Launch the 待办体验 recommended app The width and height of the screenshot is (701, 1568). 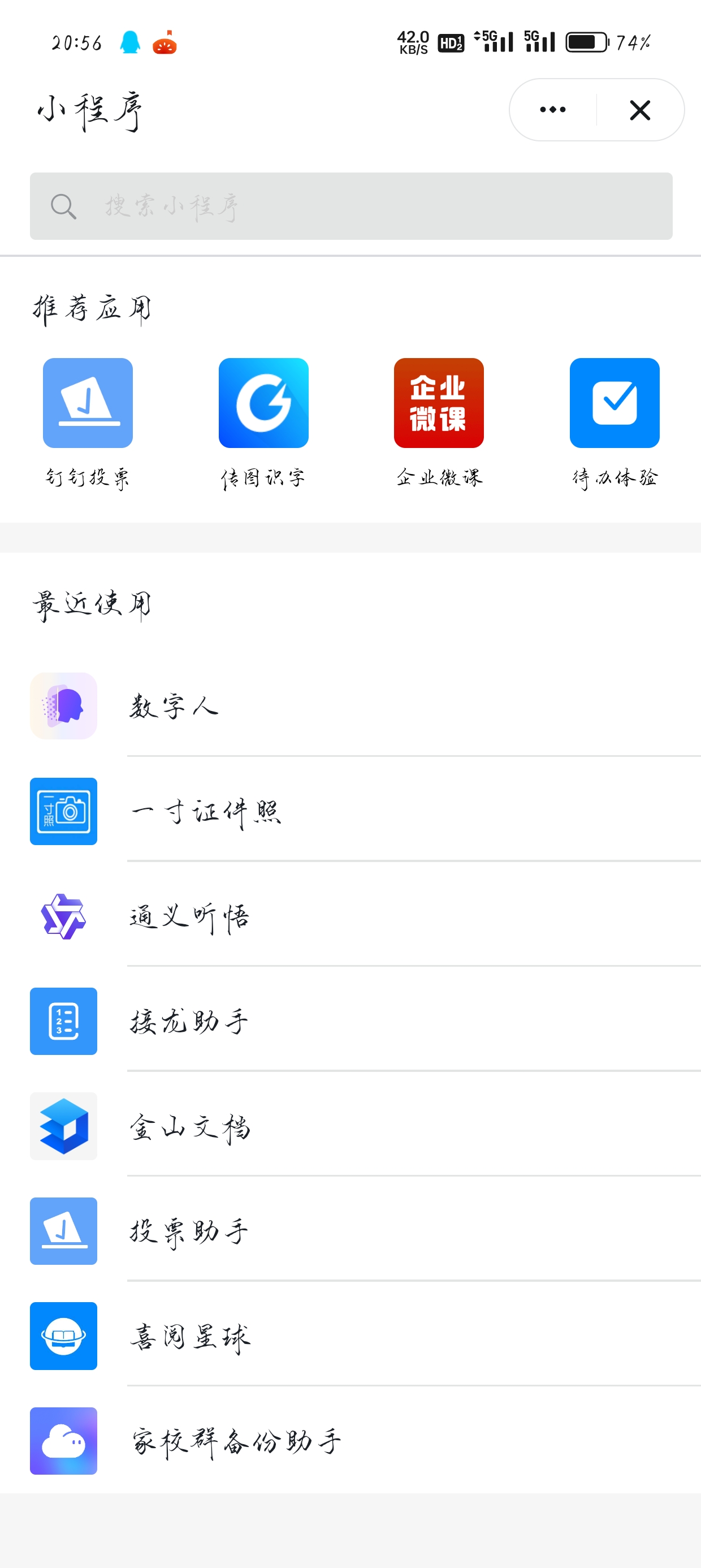point(614,403)
